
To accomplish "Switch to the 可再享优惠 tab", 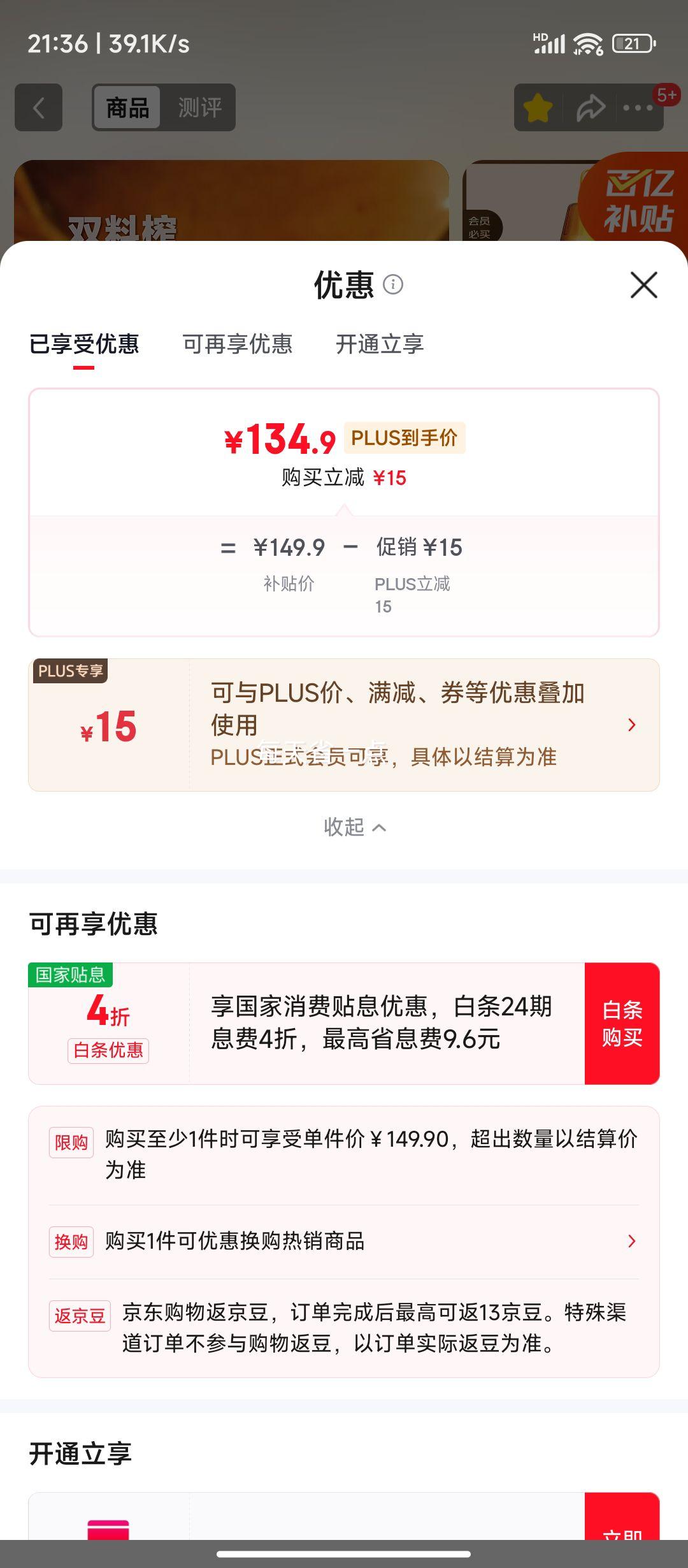I will 239,344.
